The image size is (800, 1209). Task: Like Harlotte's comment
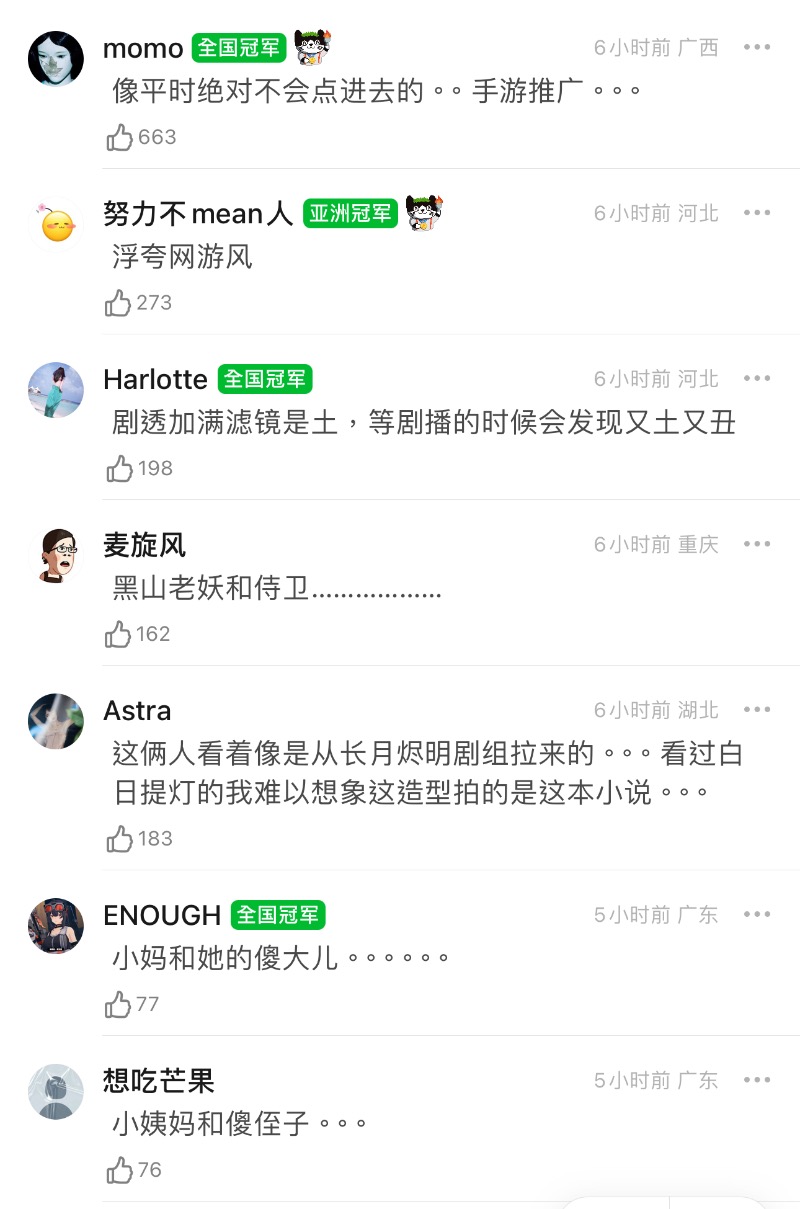(119, 469)
